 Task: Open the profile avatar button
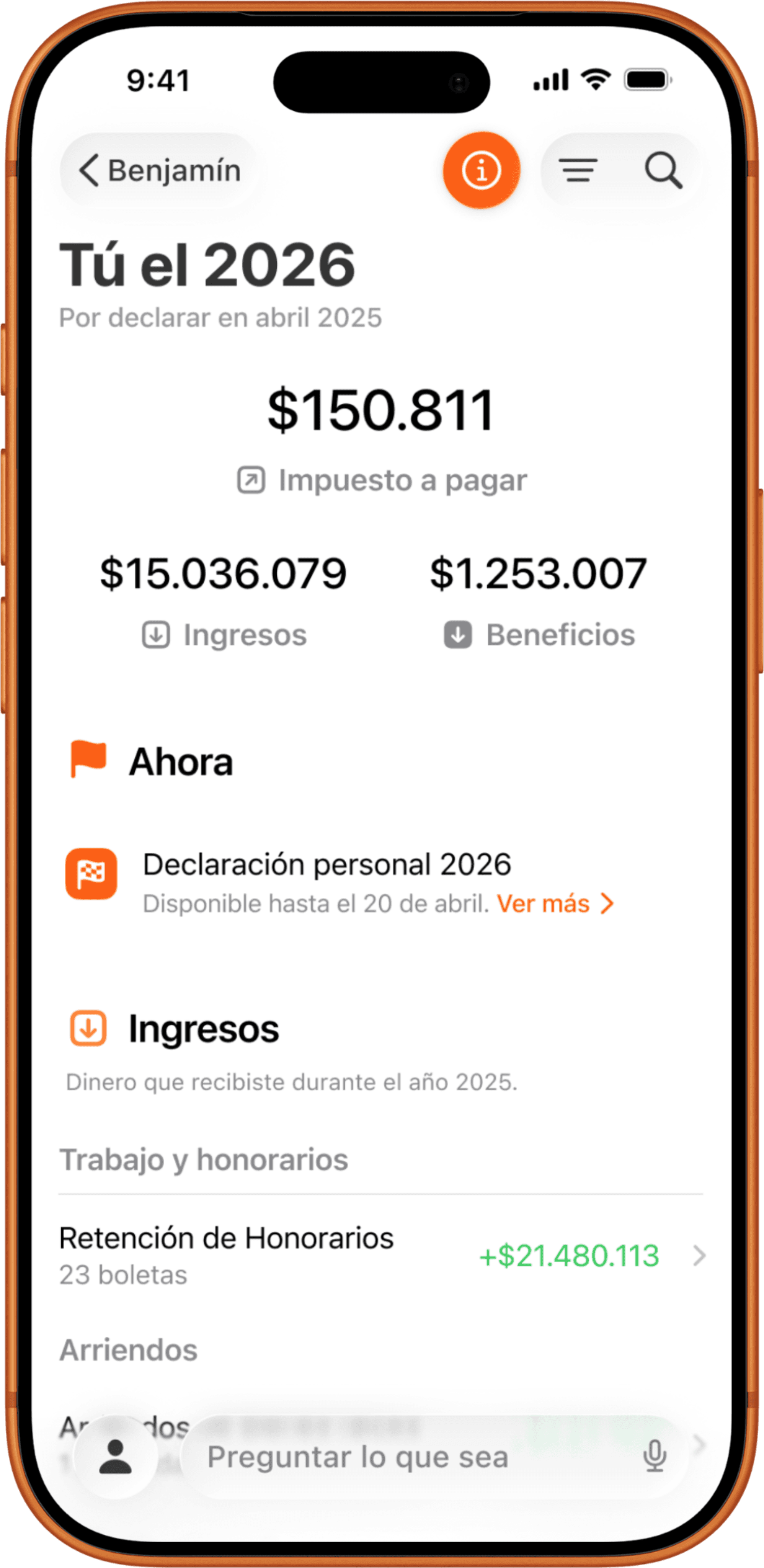[116, 1457]
